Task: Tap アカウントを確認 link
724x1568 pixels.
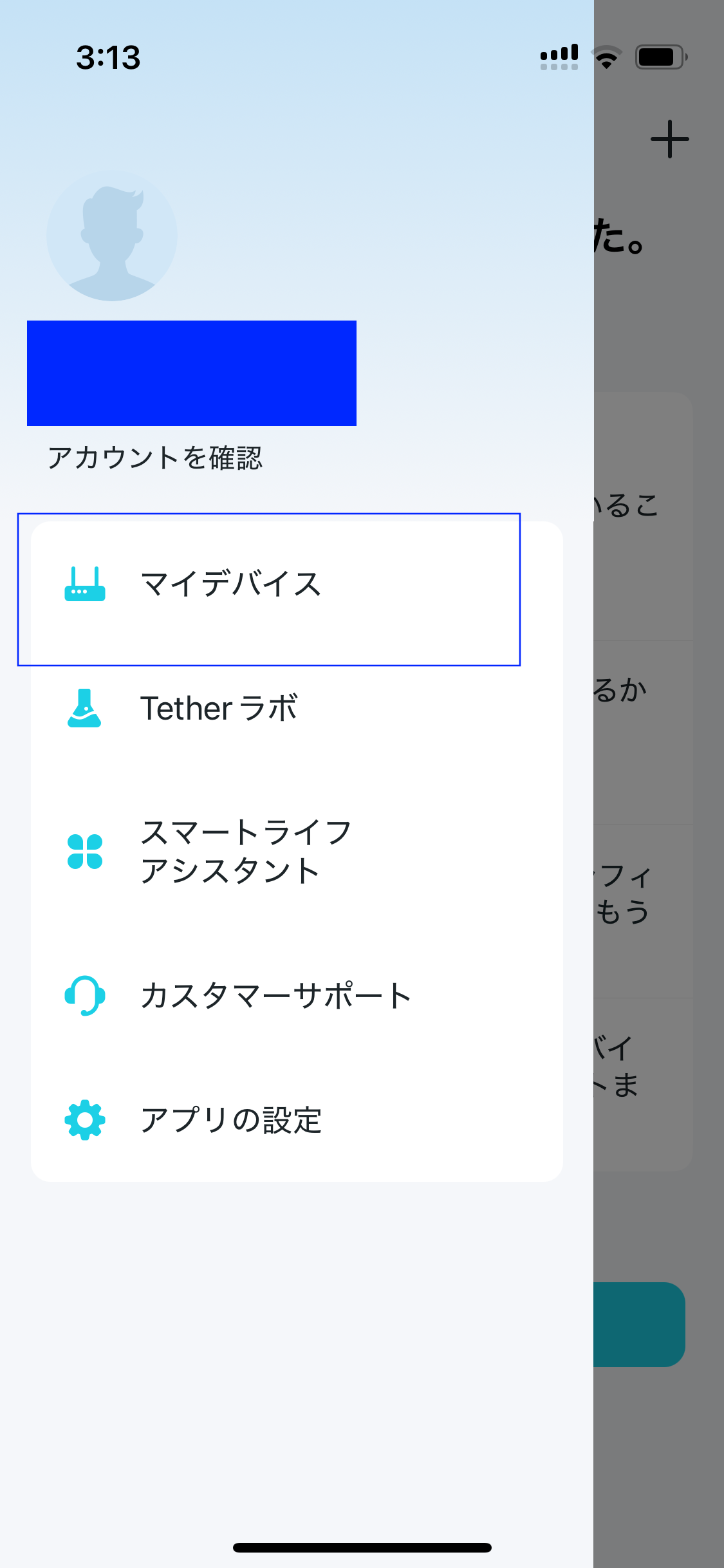Action: pos(155,458)
